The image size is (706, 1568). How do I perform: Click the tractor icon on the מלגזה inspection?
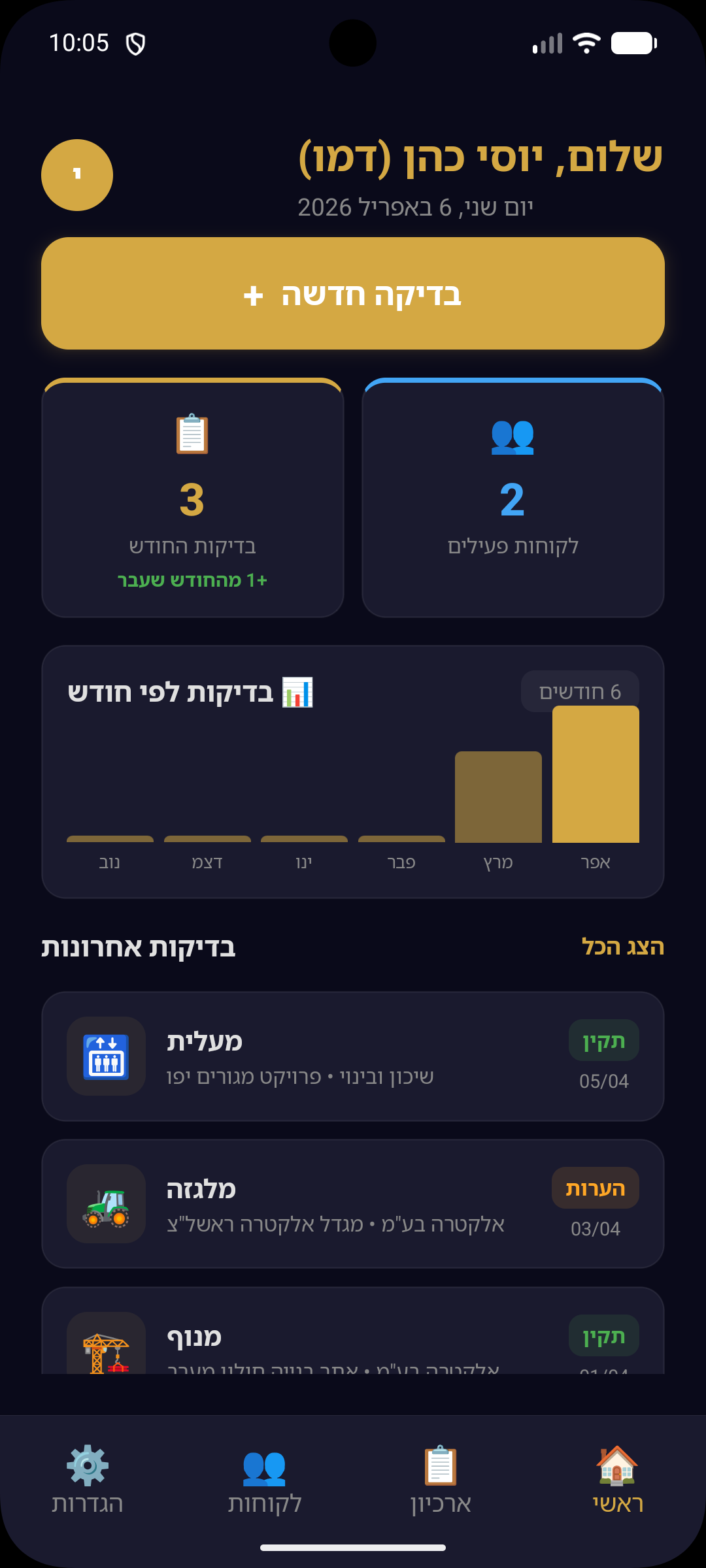click(106, 1205)
